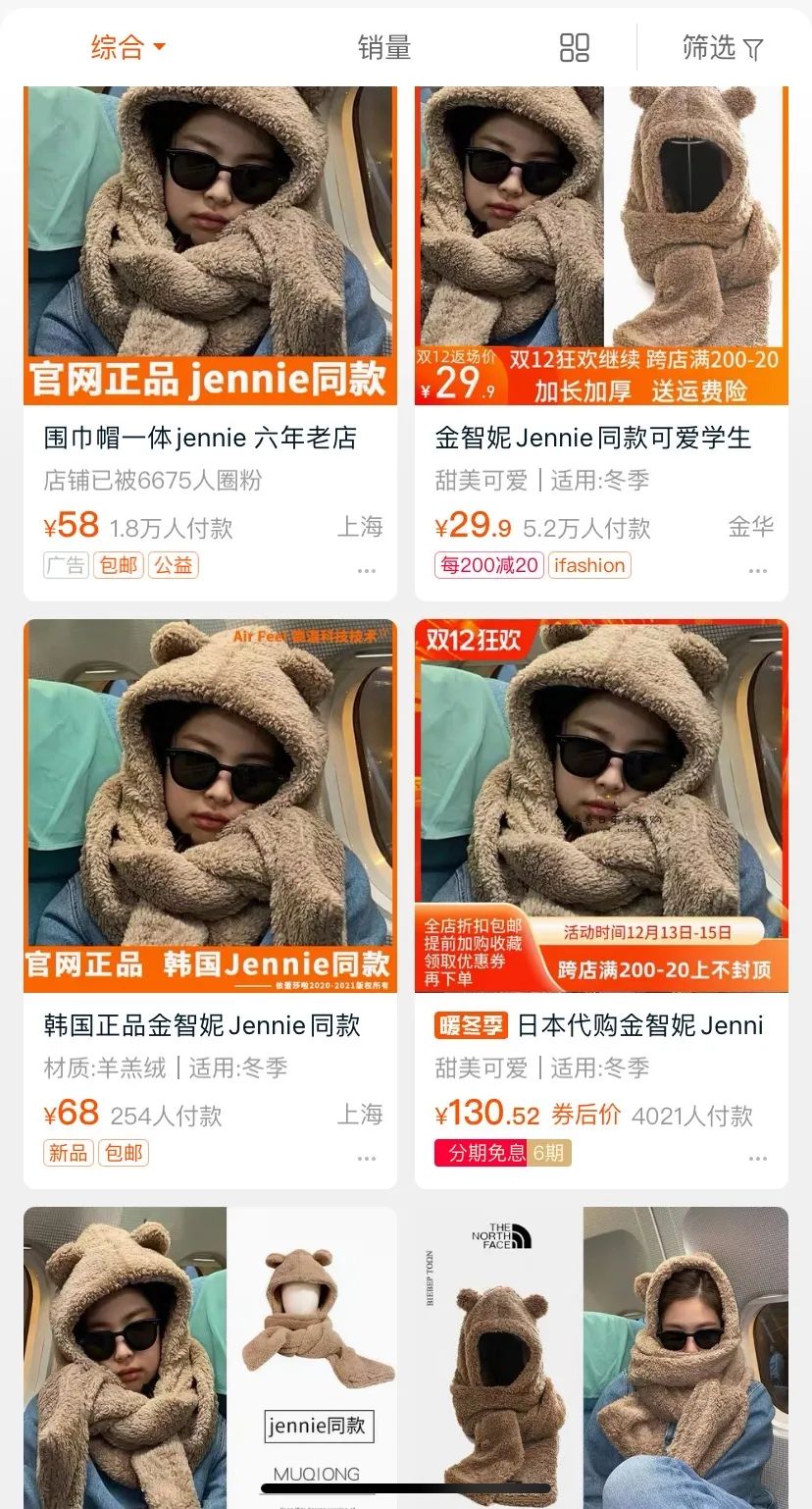Open the more options dots on the ¥130.52 item
This screenshot has width=812, height=1509.
(x=758, y=1158)
